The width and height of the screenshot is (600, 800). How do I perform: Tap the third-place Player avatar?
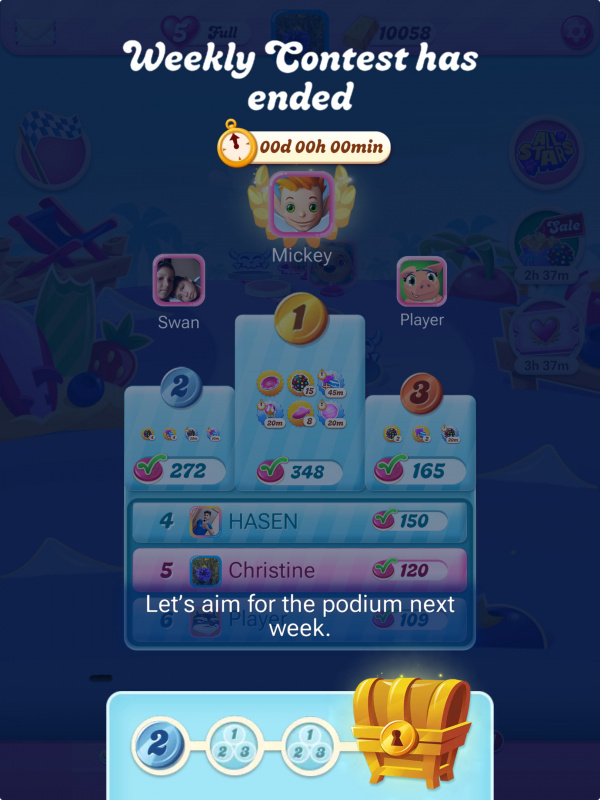point(421,281)
